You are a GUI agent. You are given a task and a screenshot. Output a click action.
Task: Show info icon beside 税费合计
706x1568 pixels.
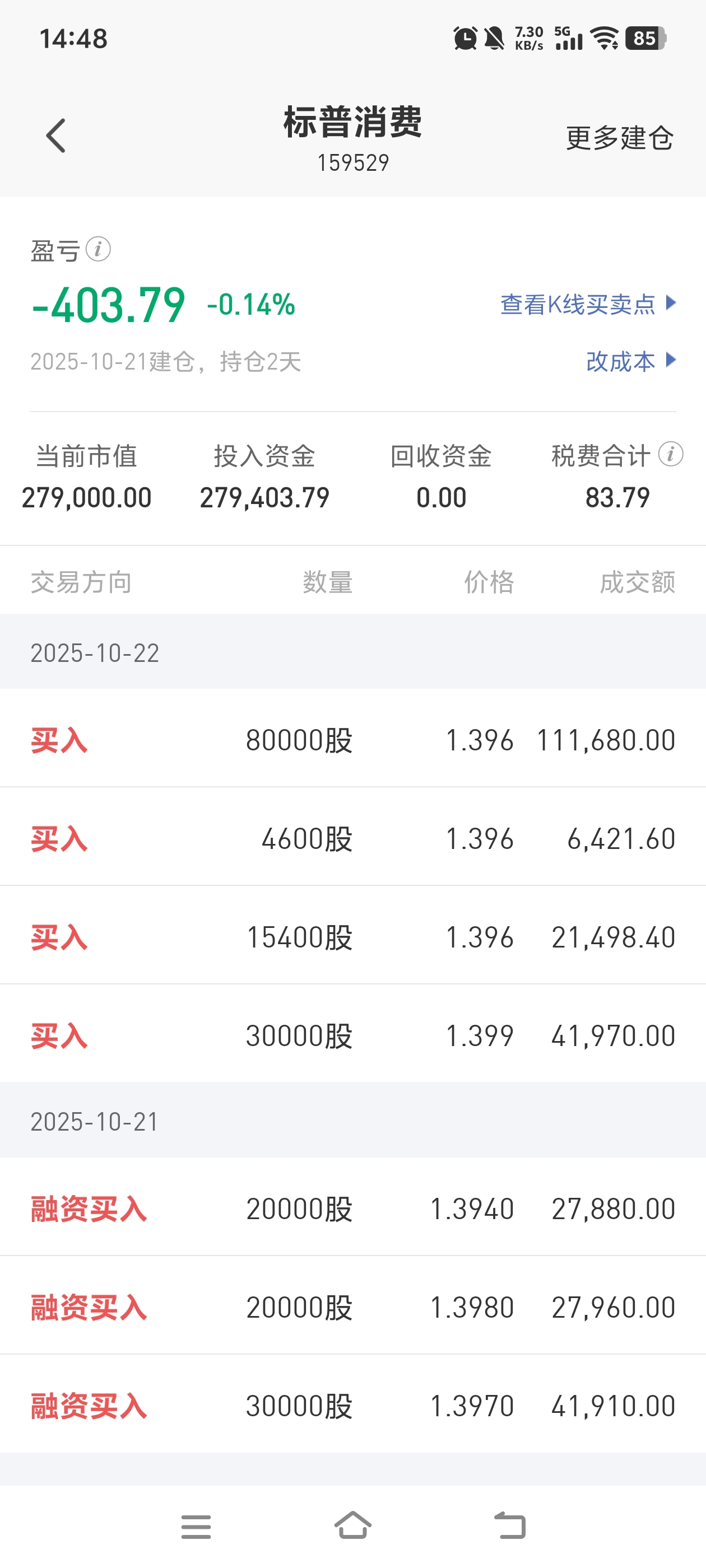click(671, 454)
